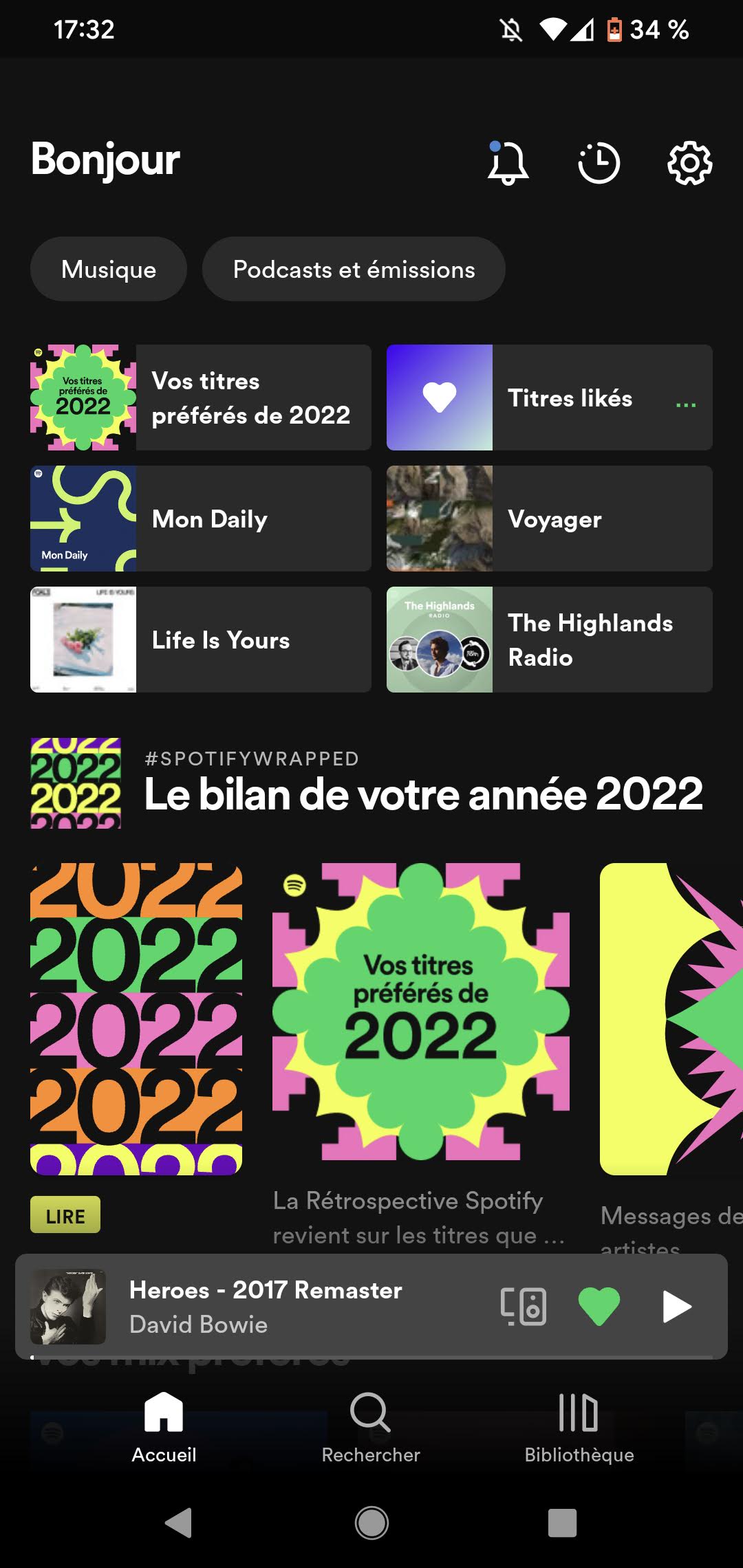Go back using the system back button
The height and width of the screenshot is (1568, 743).
click(x=179, y=1523)
